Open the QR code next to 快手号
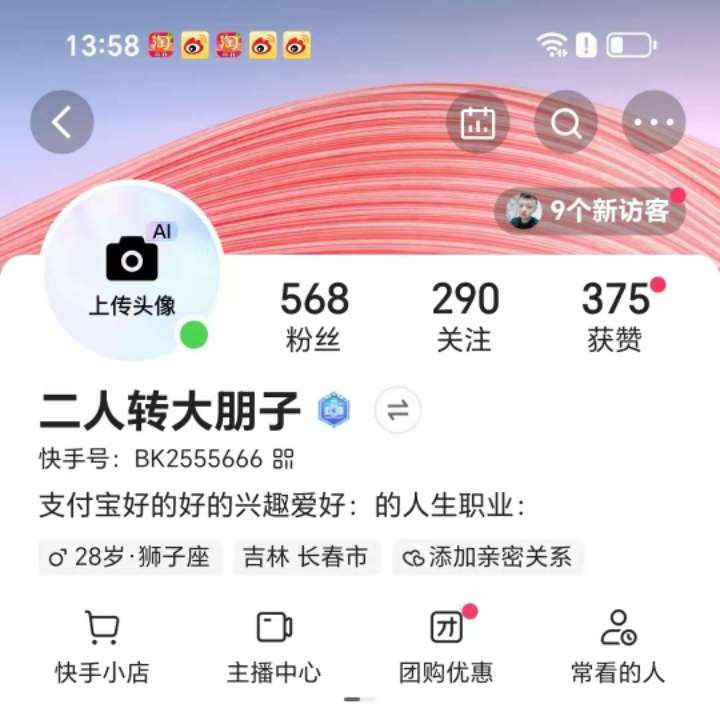This screenshot has width=720, height=720. [x=283, y=459]
